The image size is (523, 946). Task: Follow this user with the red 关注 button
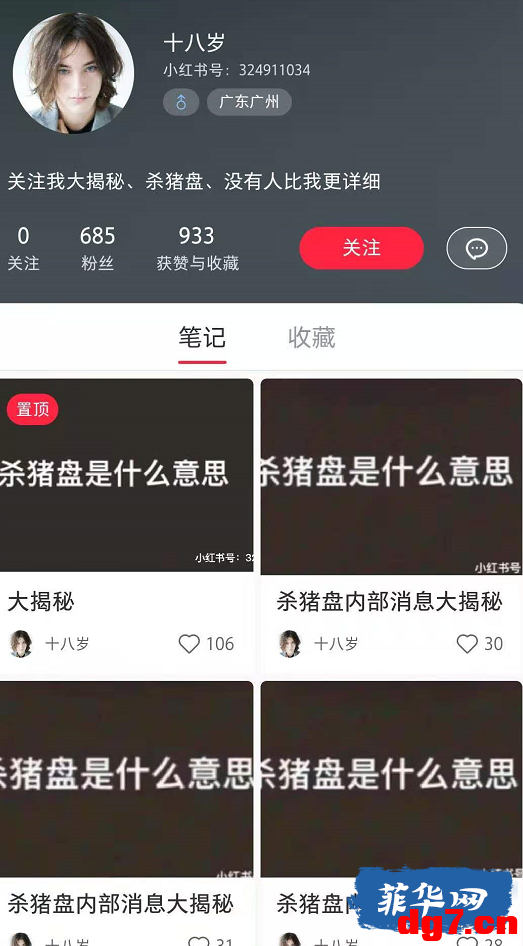coord(361,248)
